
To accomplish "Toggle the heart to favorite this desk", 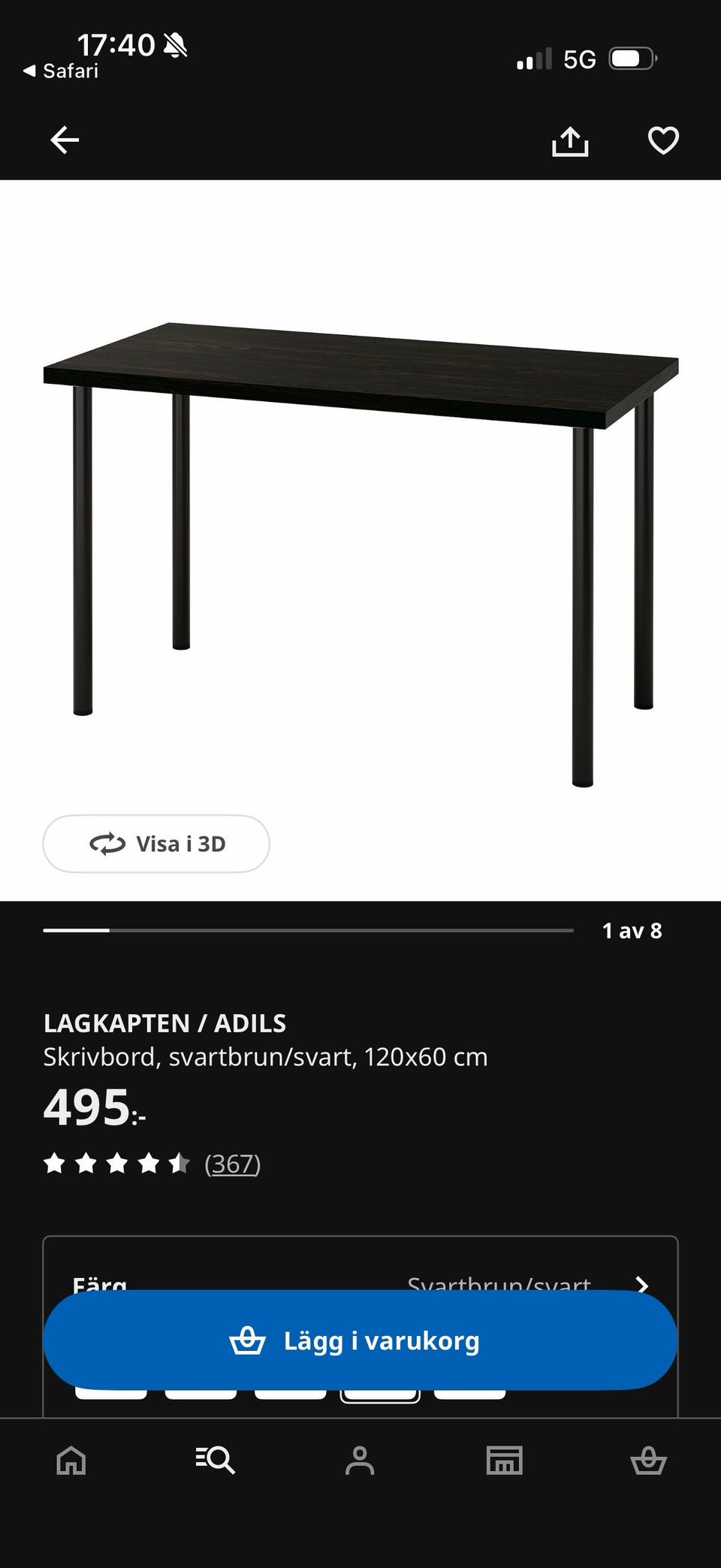I will 662,140.
